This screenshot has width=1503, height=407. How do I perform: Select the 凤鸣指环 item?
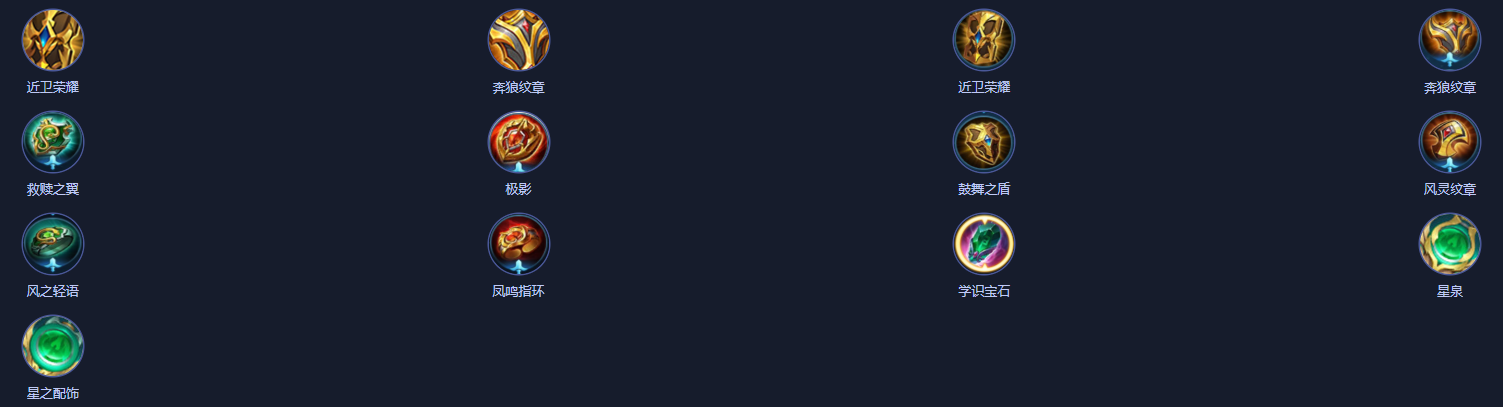518,244
